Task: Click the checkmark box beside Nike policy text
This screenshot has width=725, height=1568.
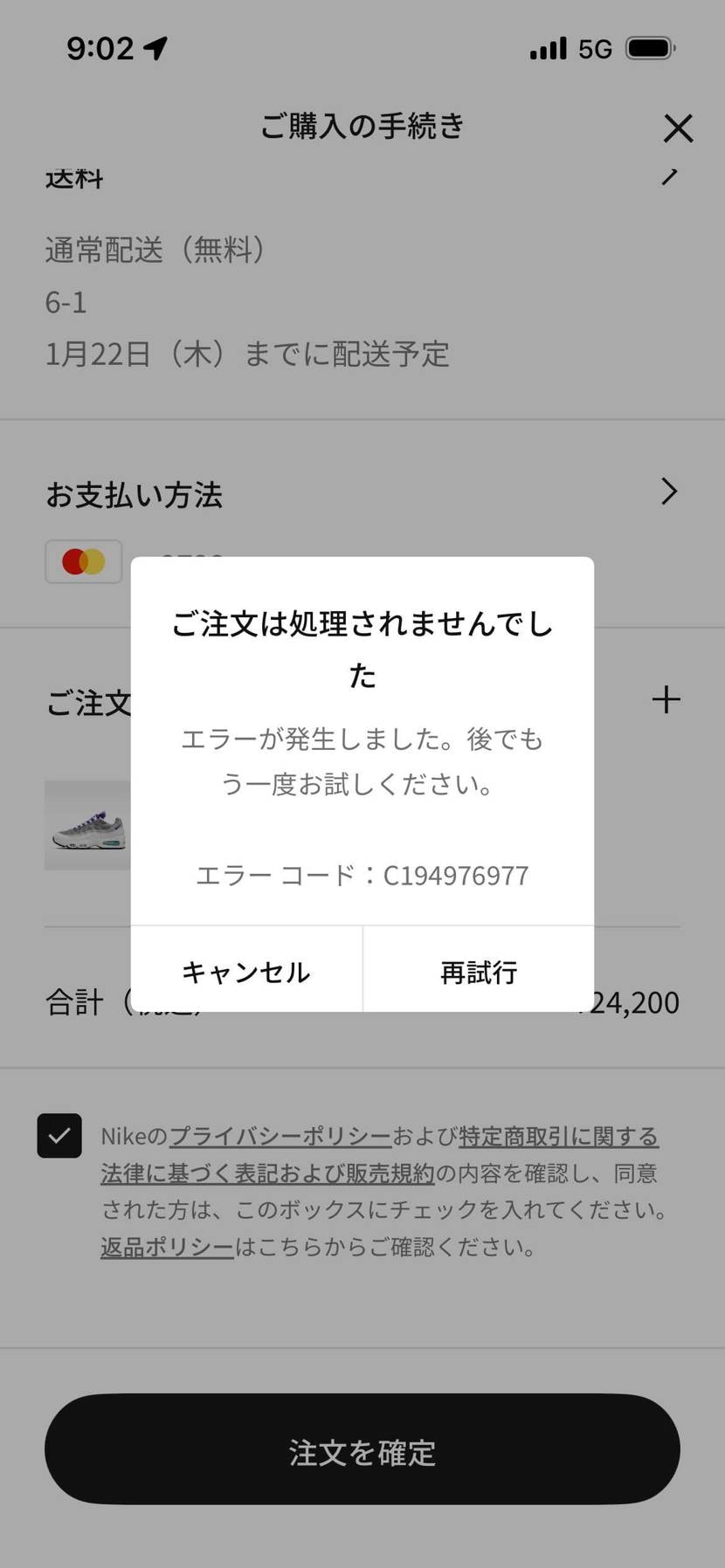Action: click(59, 1136)
